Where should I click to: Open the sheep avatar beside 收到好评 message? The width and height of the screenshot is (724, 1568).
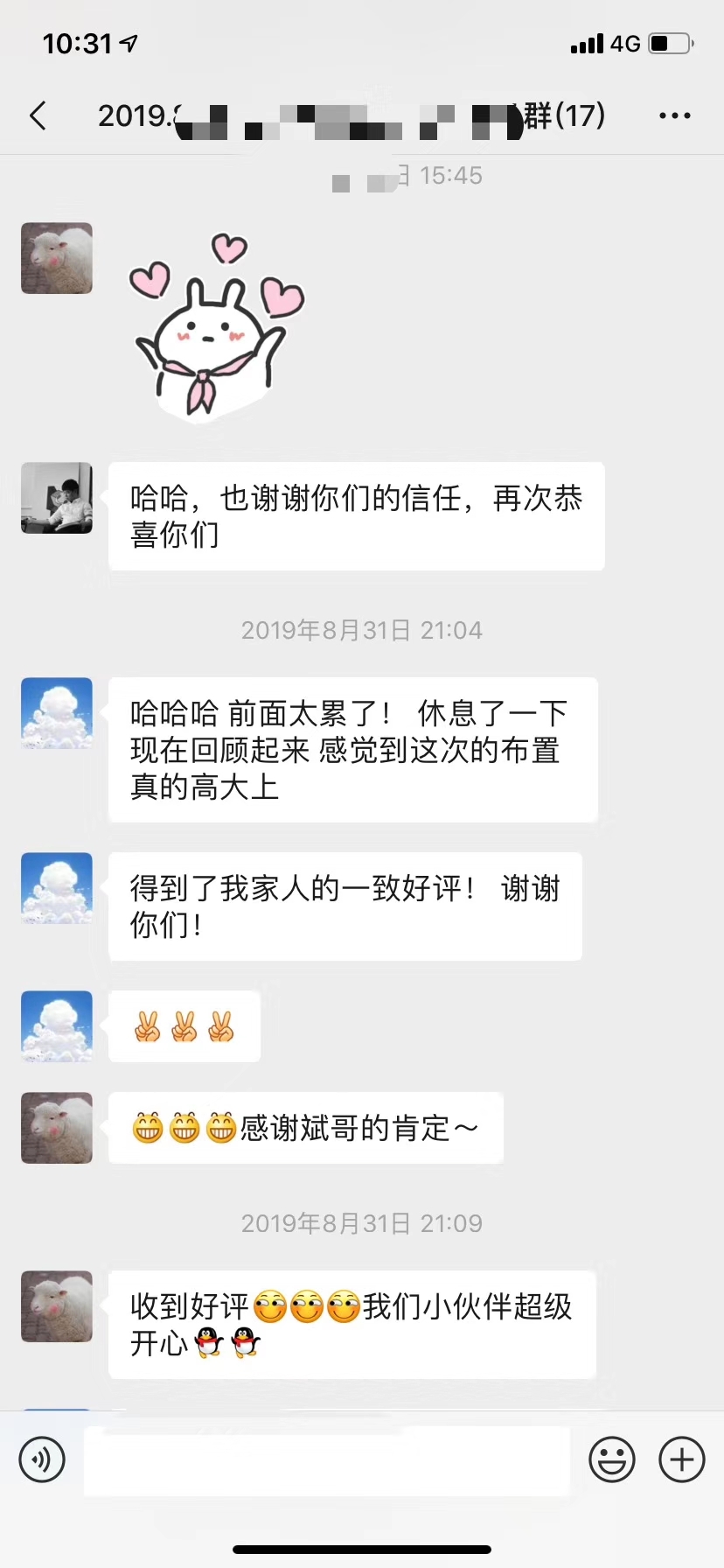click(57, 1306)
